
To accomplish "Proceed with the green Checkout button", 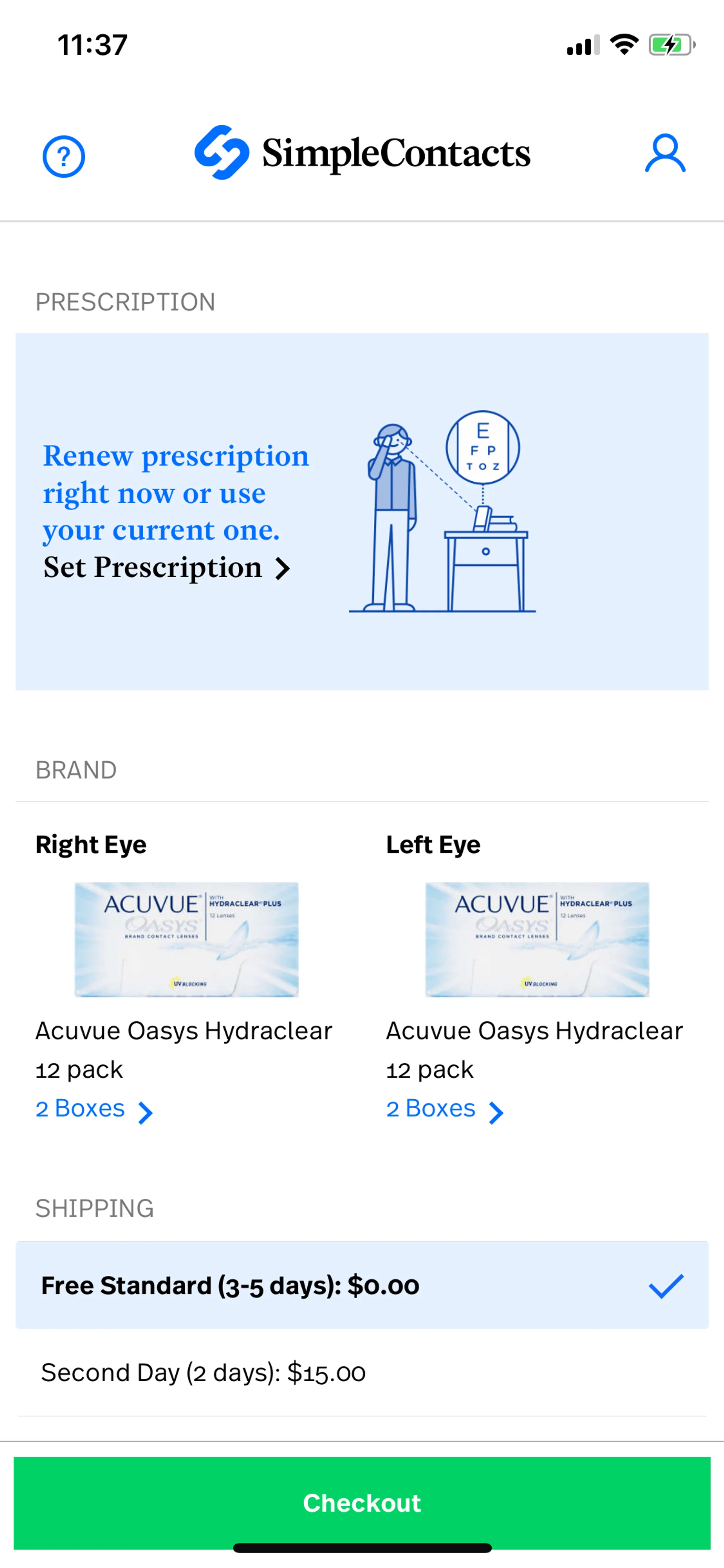I will (361, 1502).
